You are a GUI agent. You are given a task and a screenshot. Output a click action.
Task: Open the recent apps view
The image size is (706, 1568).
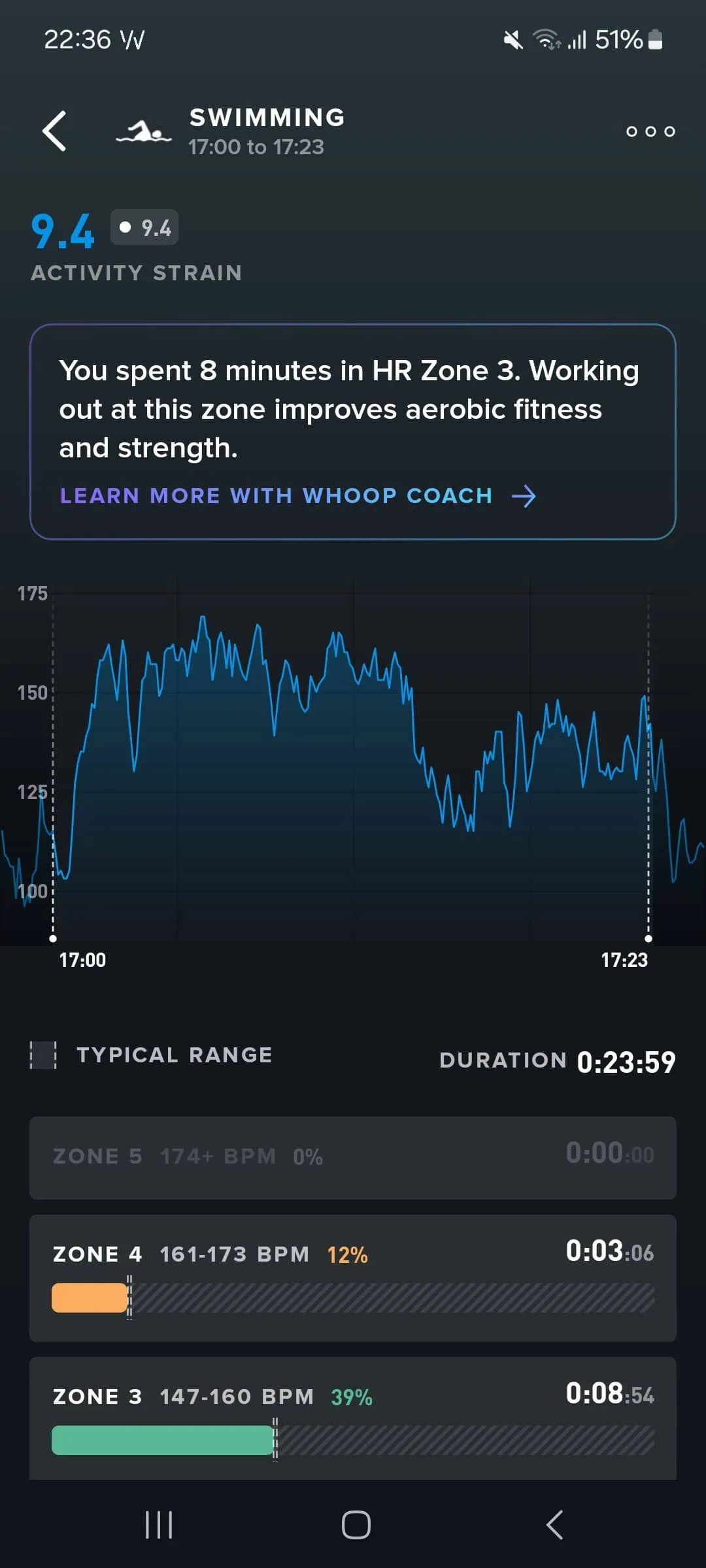point(159,1525)
